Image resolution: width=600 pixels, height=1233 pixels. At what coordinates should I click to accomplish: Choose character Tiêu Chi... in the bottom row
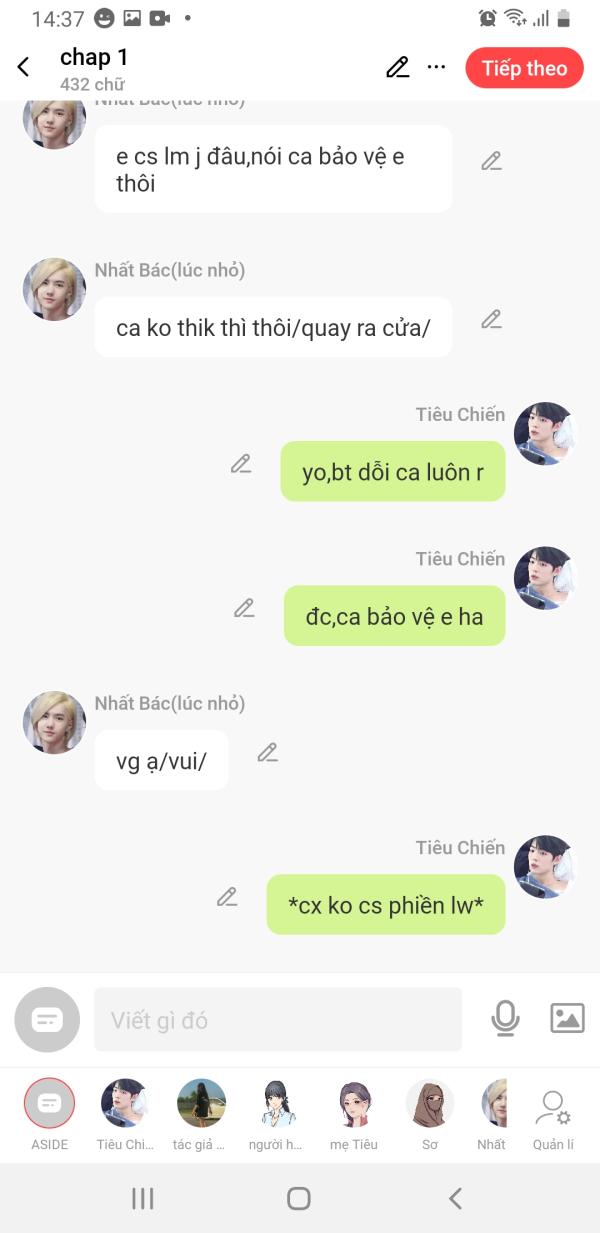click(x=125, y=1114)
